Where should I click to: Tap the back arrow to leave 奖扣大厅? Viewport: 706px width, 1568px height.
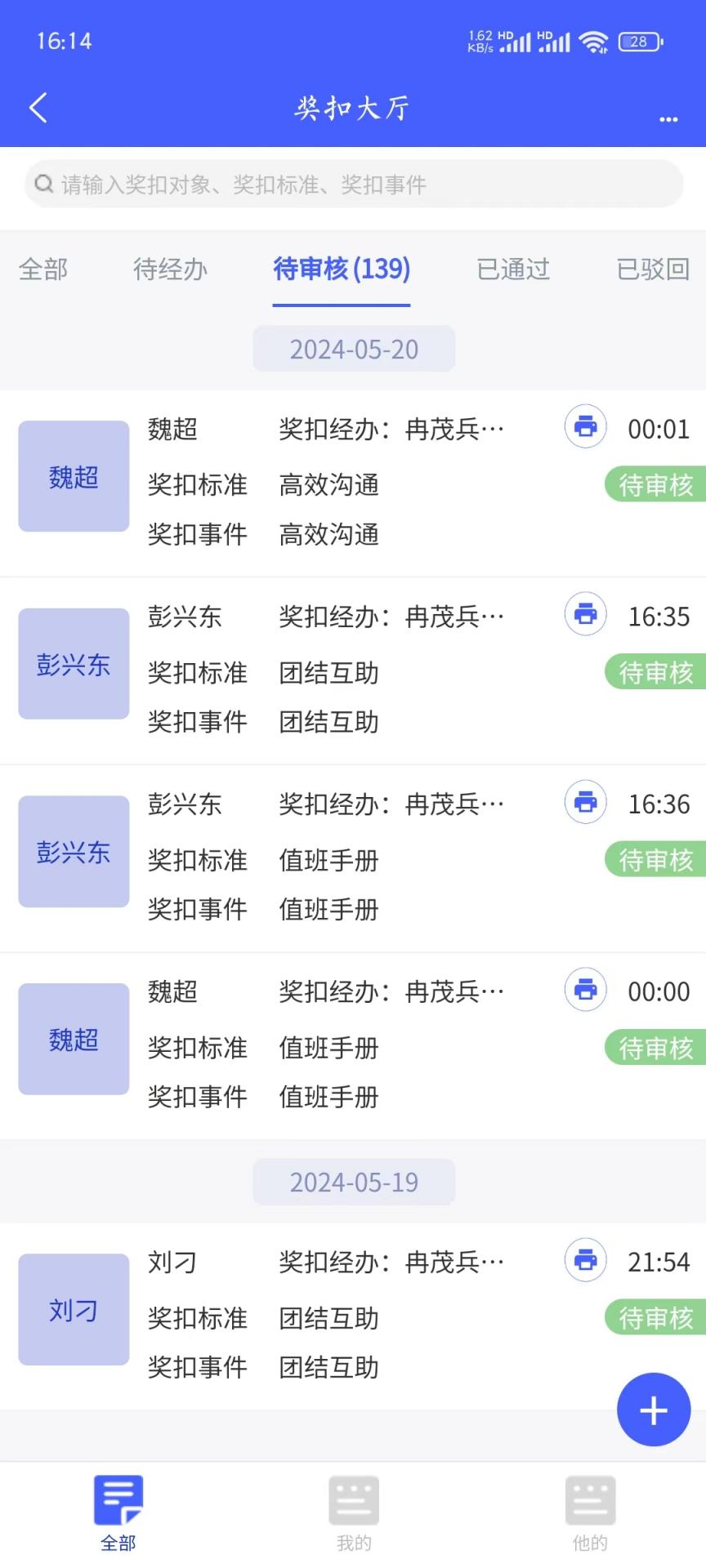38,107
